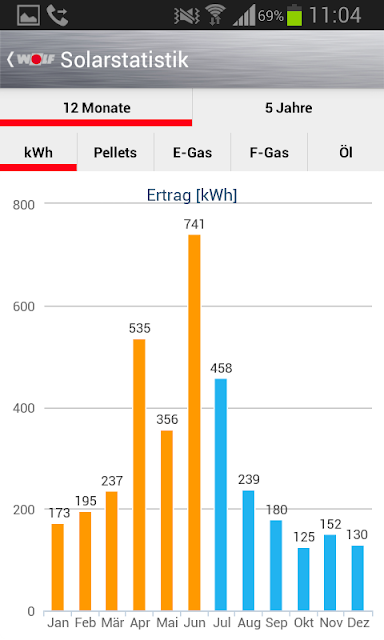This screenshot has width=384, height=640.
Task: Switch to the 5 Jahre tab
Action: point(289,108)
